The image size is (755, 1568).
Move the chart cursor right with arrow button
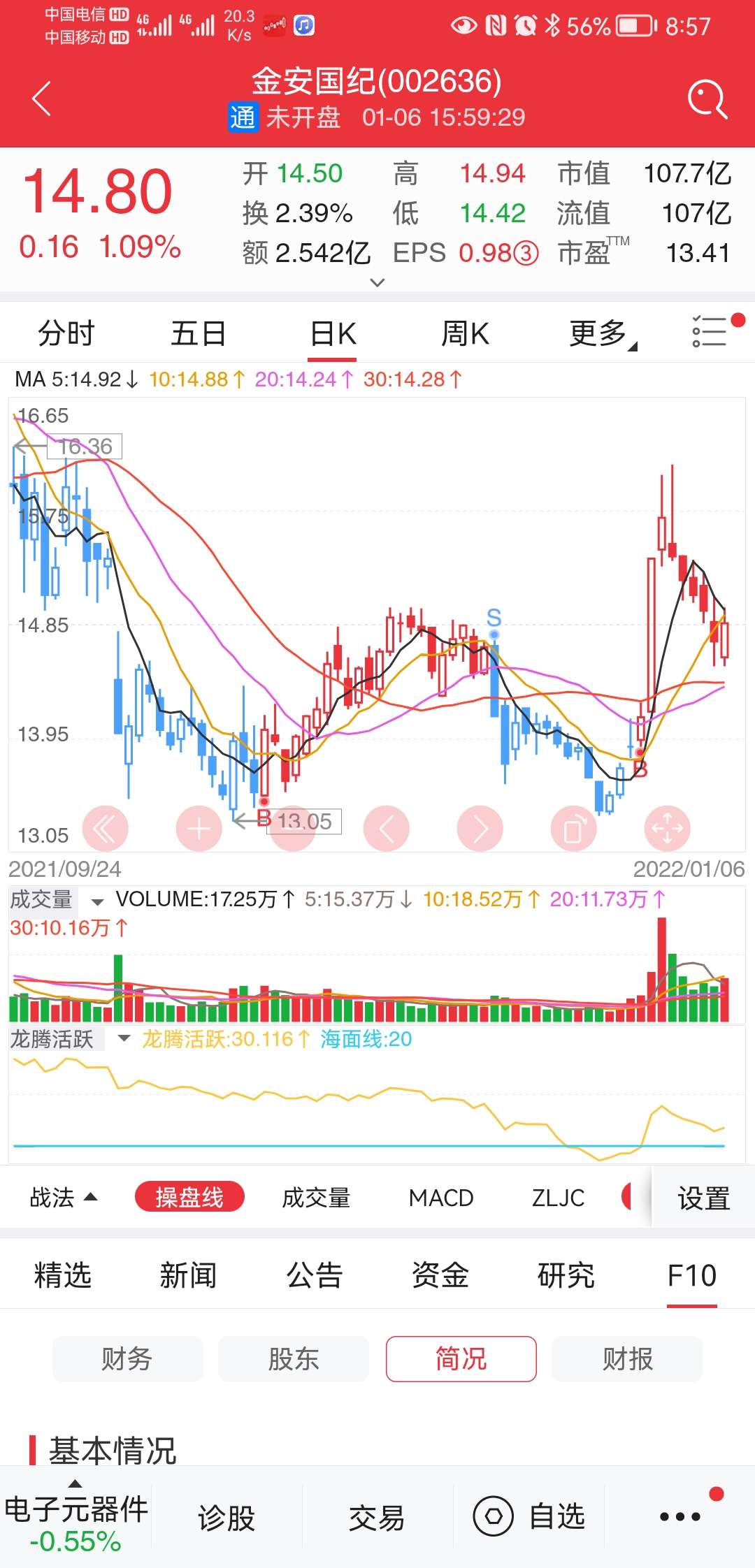(480, 829)
